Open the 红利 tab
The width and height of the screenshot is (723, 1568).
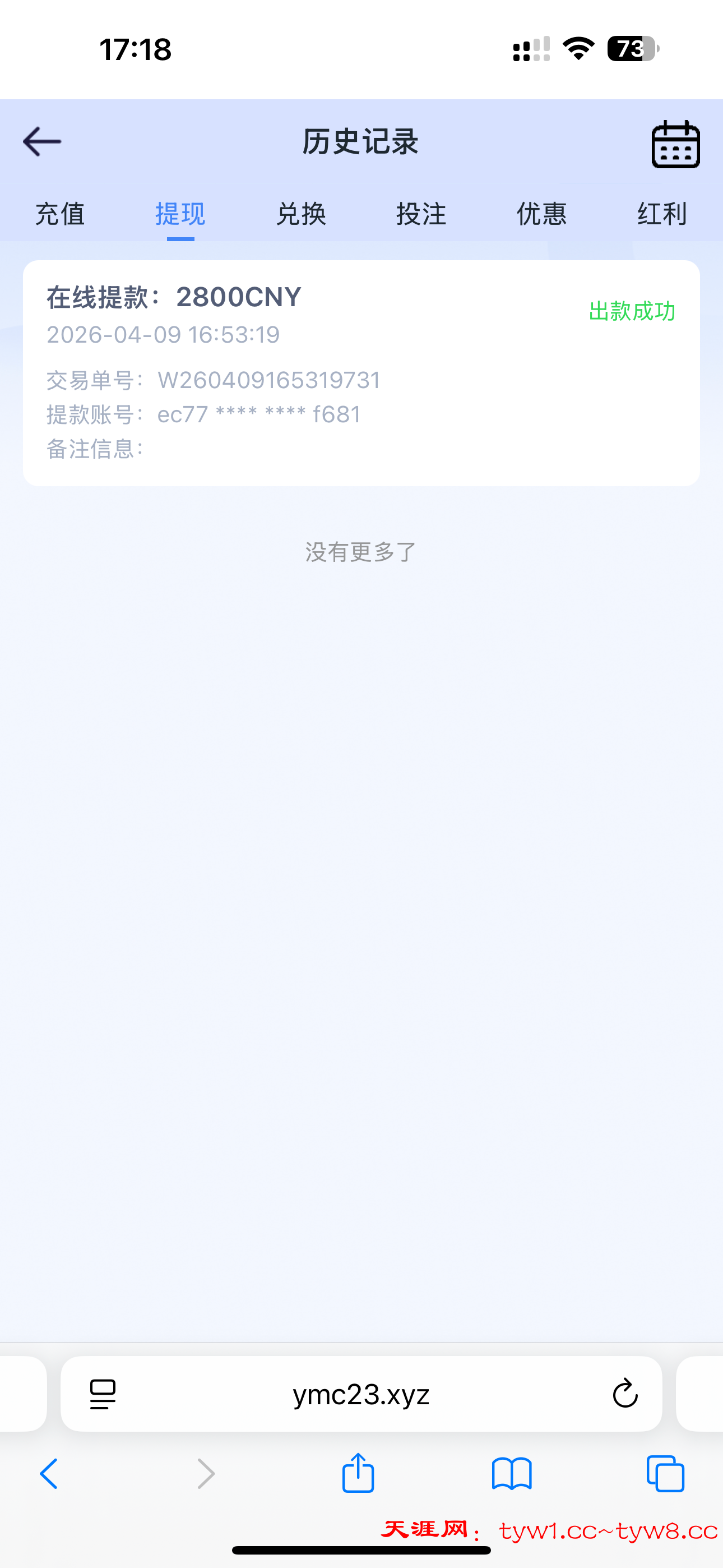coord(662,214)
